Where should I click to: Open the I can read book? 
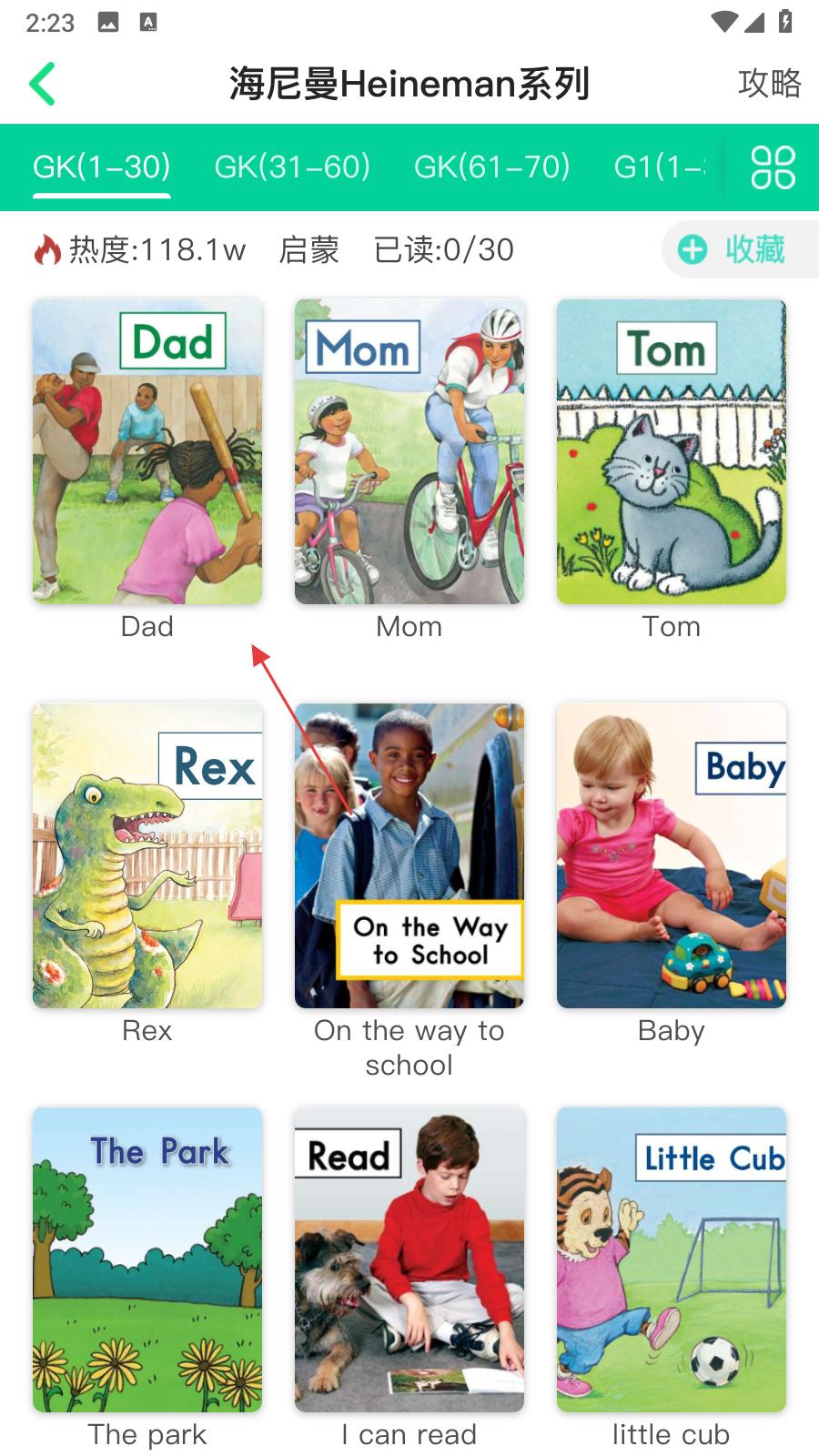point(409,1259)
